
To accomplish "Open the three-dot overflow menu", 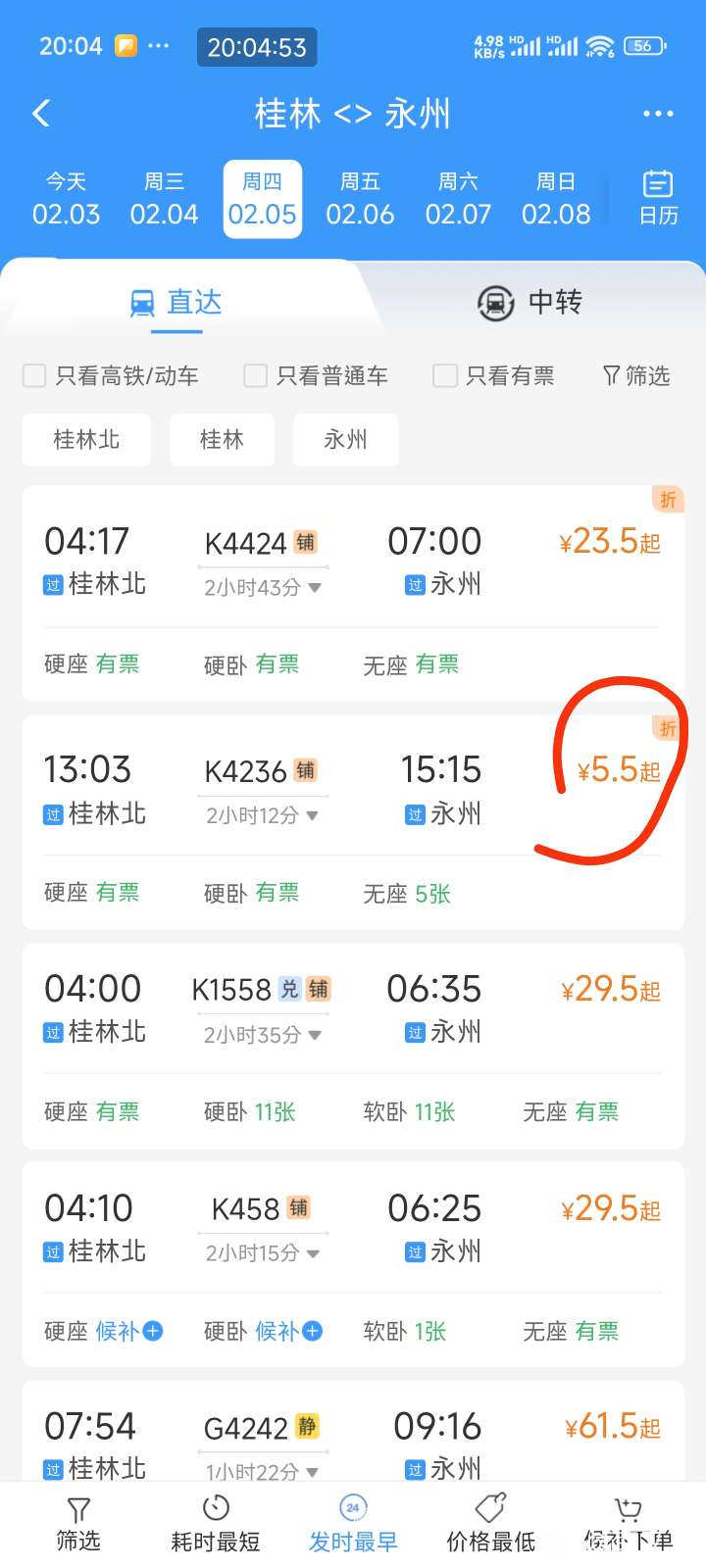I will 658,114.
